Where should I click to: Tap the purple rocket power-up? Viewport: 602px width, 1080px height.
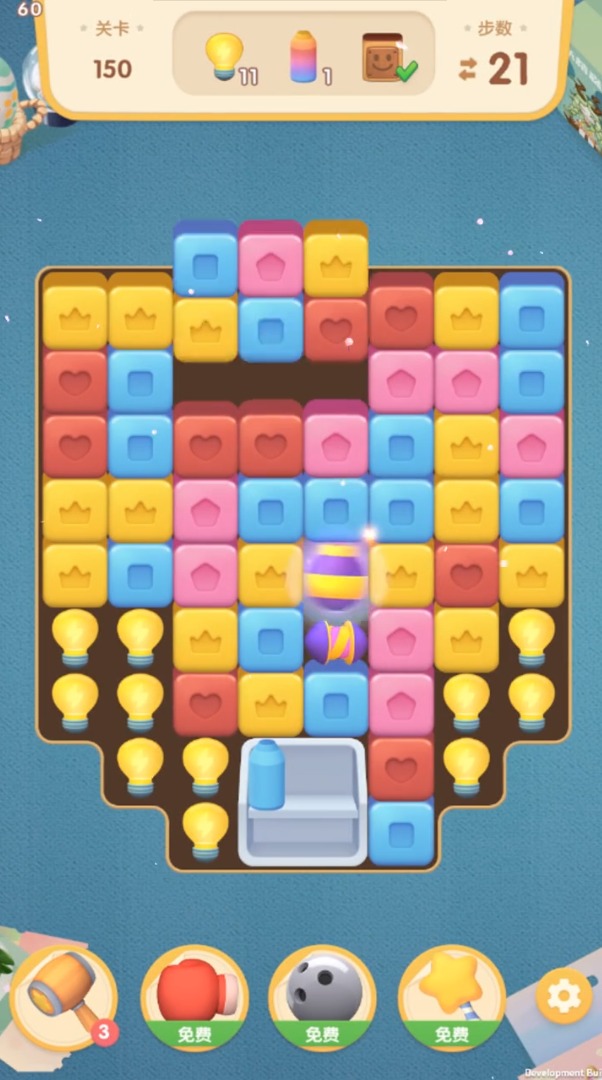(x=336, y=640)
